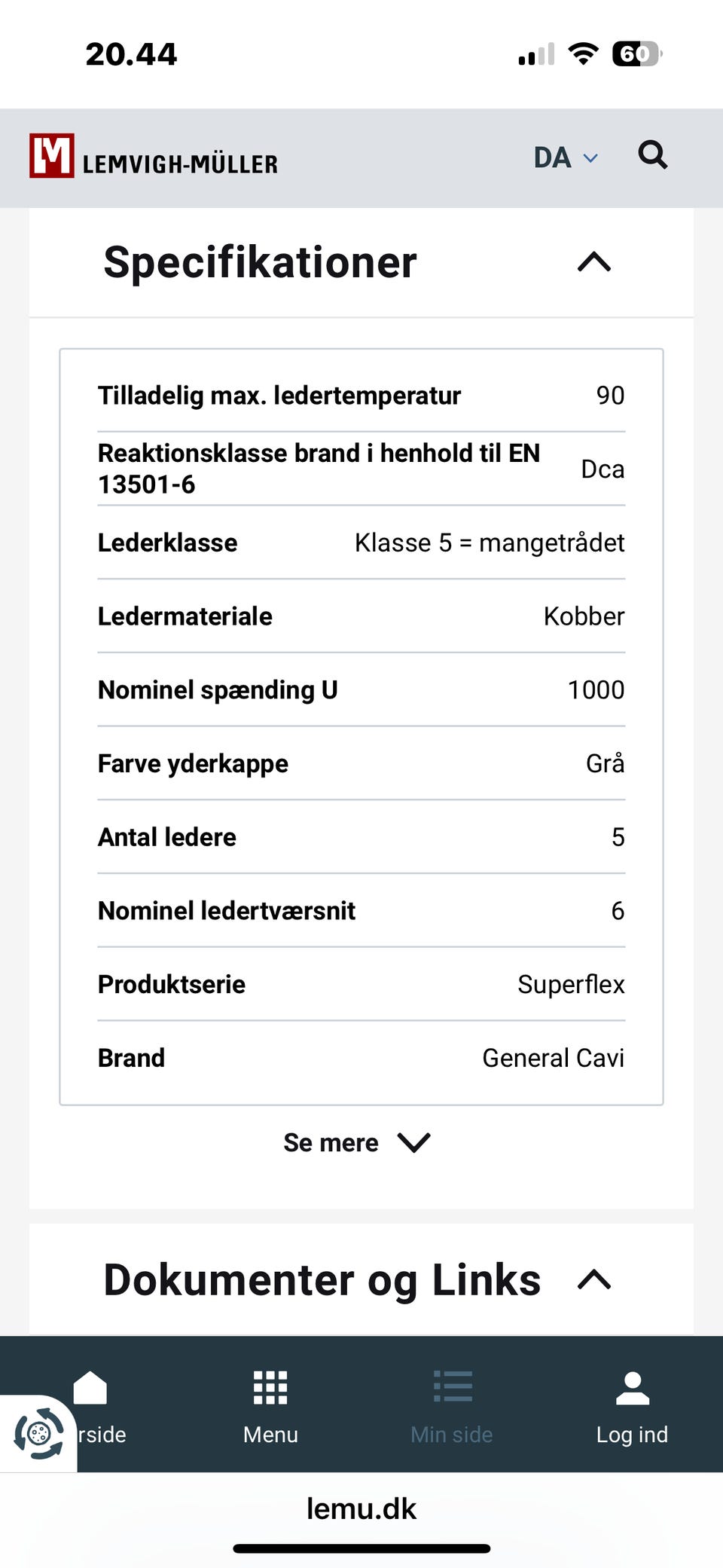Click the Superflex product series value
The image size is (723, 1568).
tap(571, 984)
